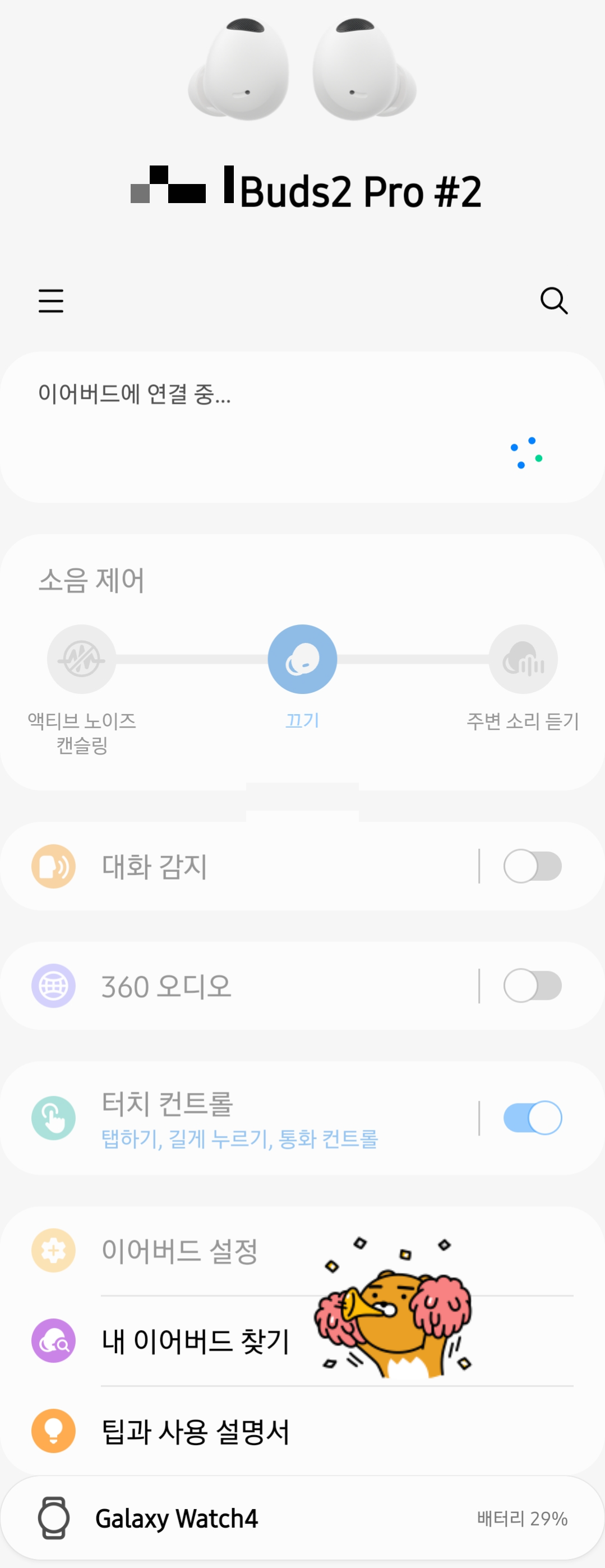605x1568 pixels.
Task: Open the search magnifier icon
Action: [554, 301]
